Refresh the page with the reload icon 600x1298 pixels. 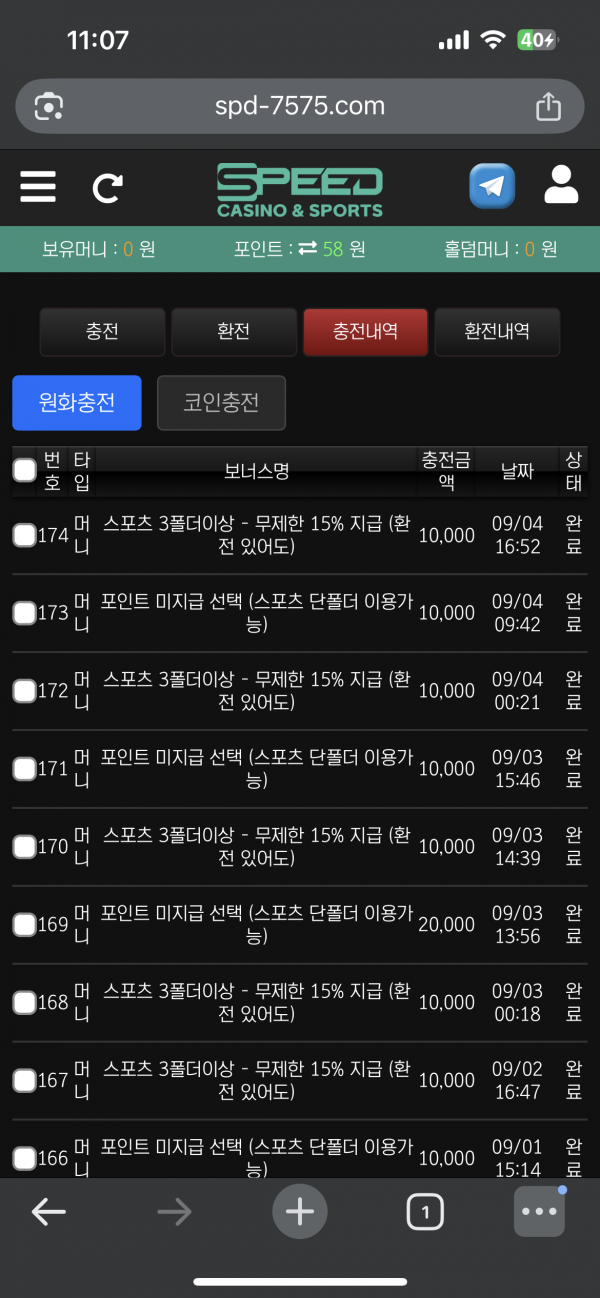point(108,187)
